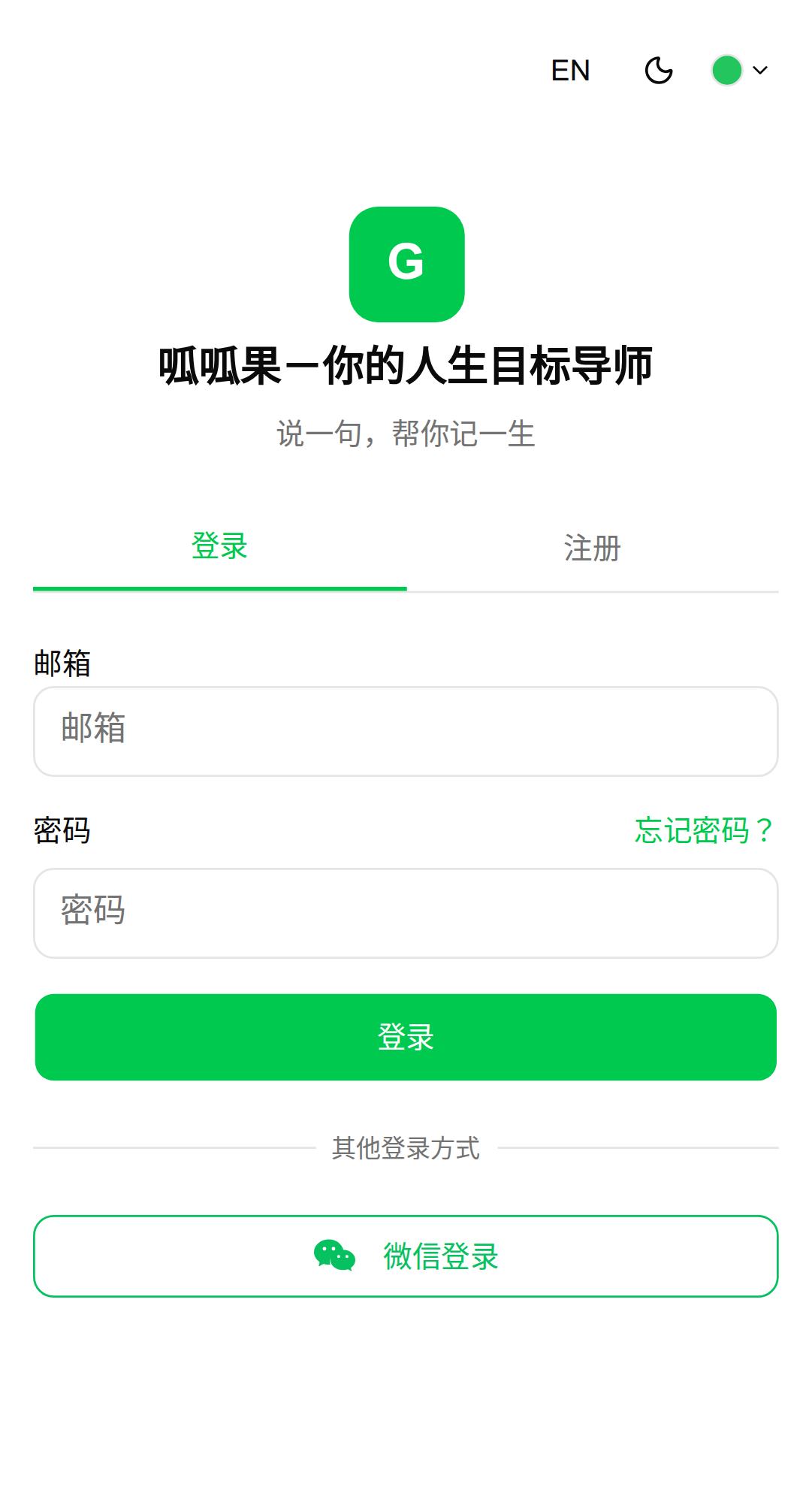
Task: Focus the 邮箱 input field
Action: point(406,731)
